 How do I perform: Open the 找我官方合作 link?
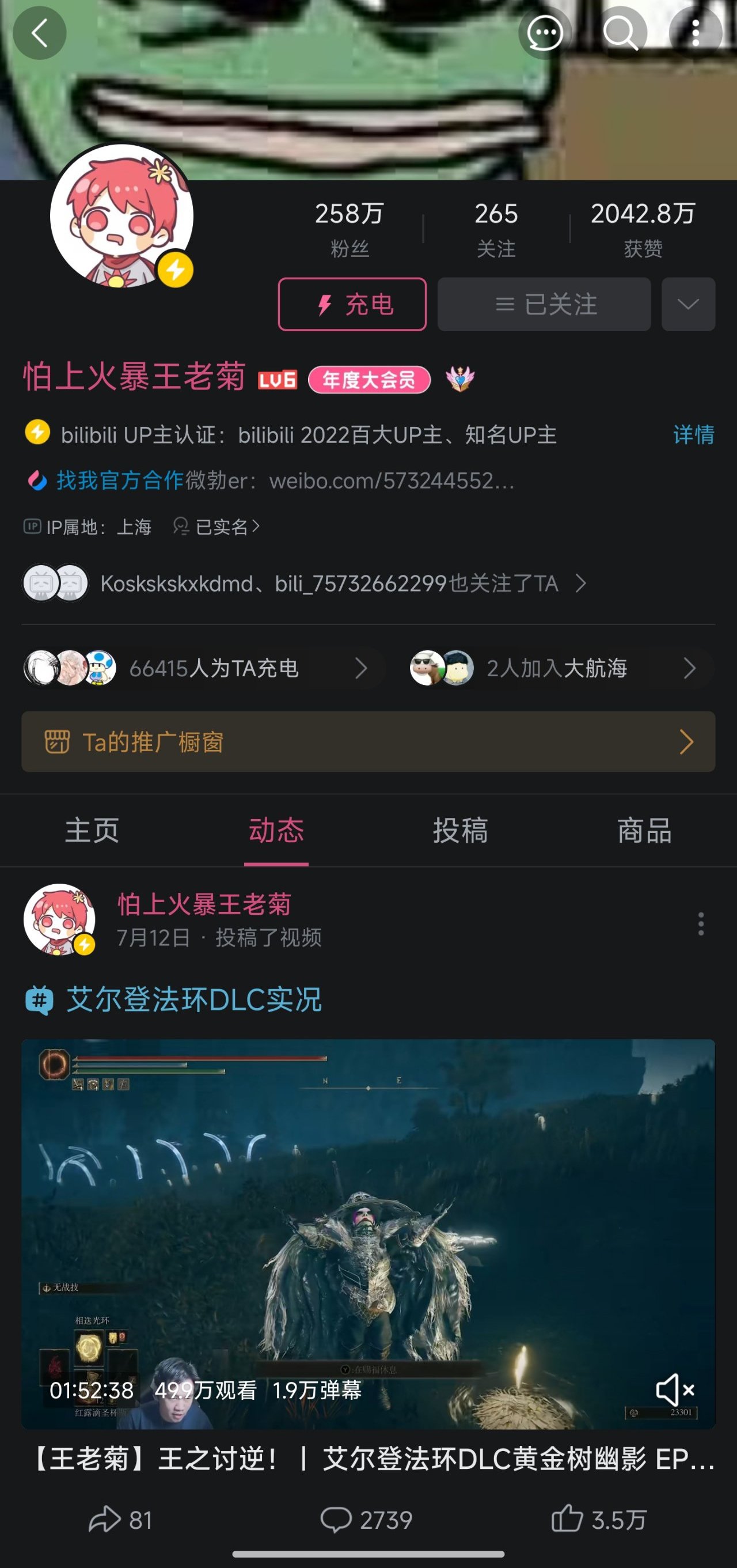click(x=119, y=481)
